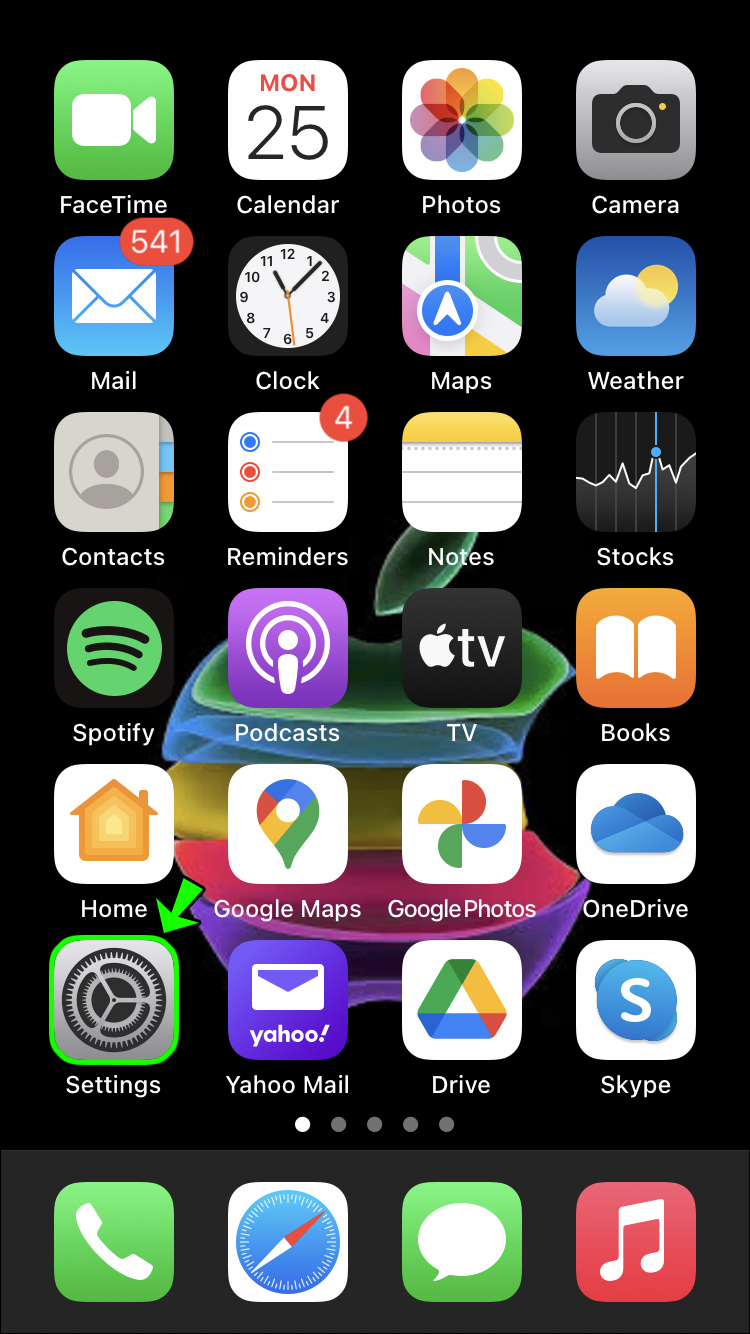Launch Skype
Viewport: 750px width, 1334px height.
click(x=636, y=1000)
